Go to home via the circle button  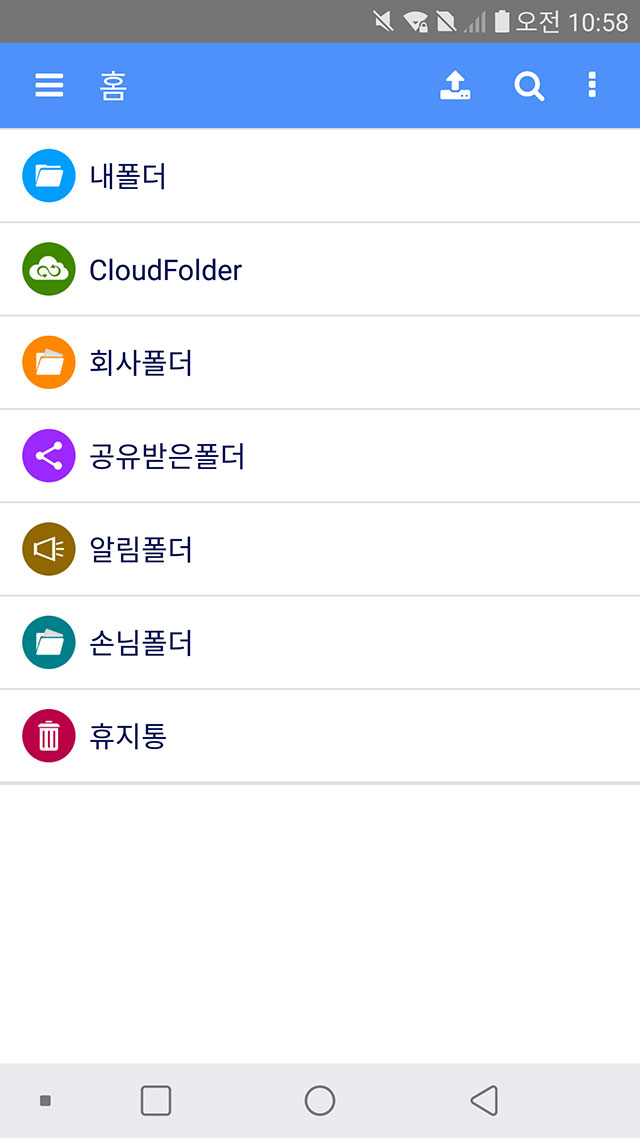click(320, 1100)
